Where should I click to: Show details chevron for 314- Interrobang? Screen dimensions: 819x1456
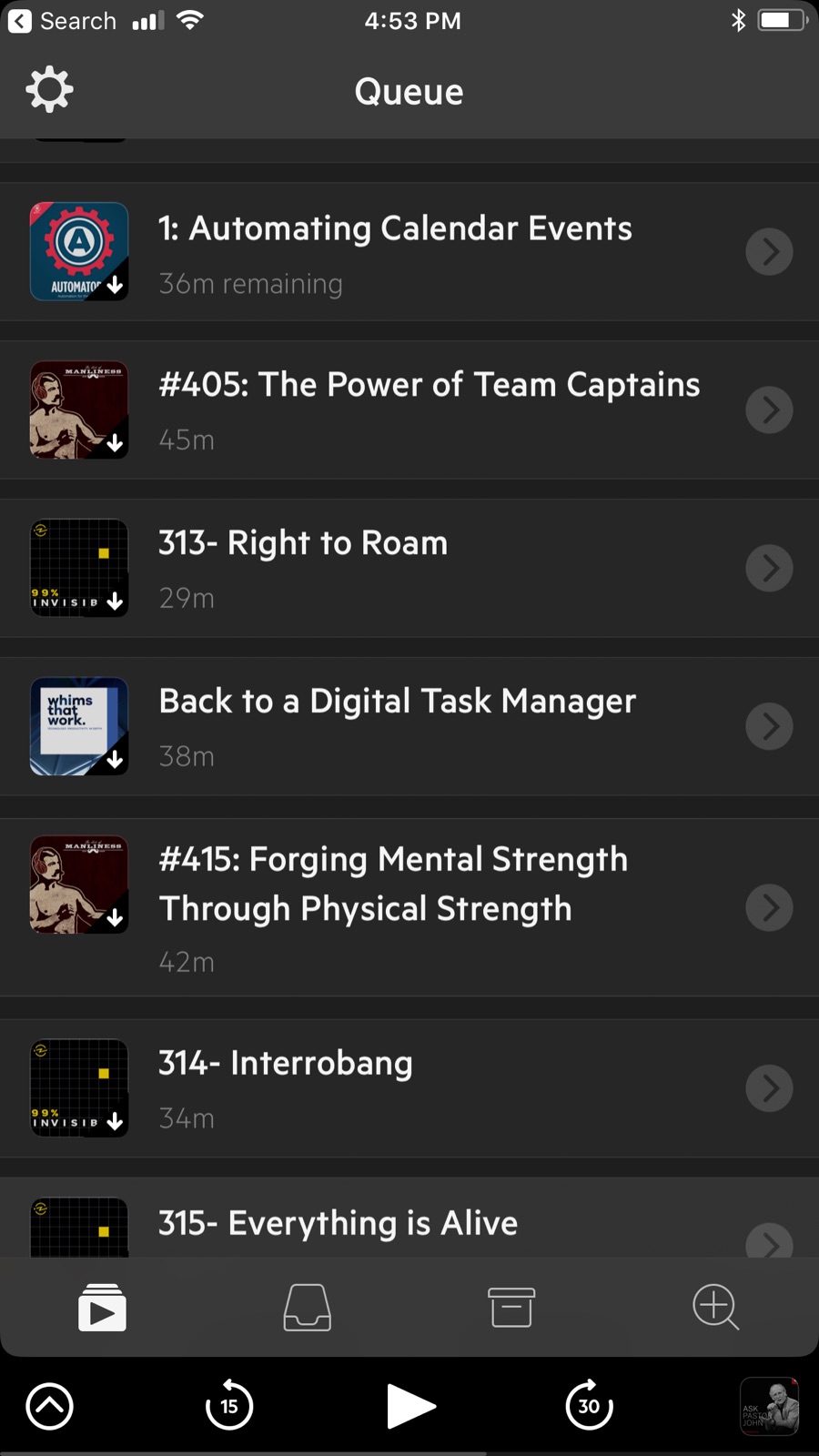pyautogui.click(x=769, y=1088)
